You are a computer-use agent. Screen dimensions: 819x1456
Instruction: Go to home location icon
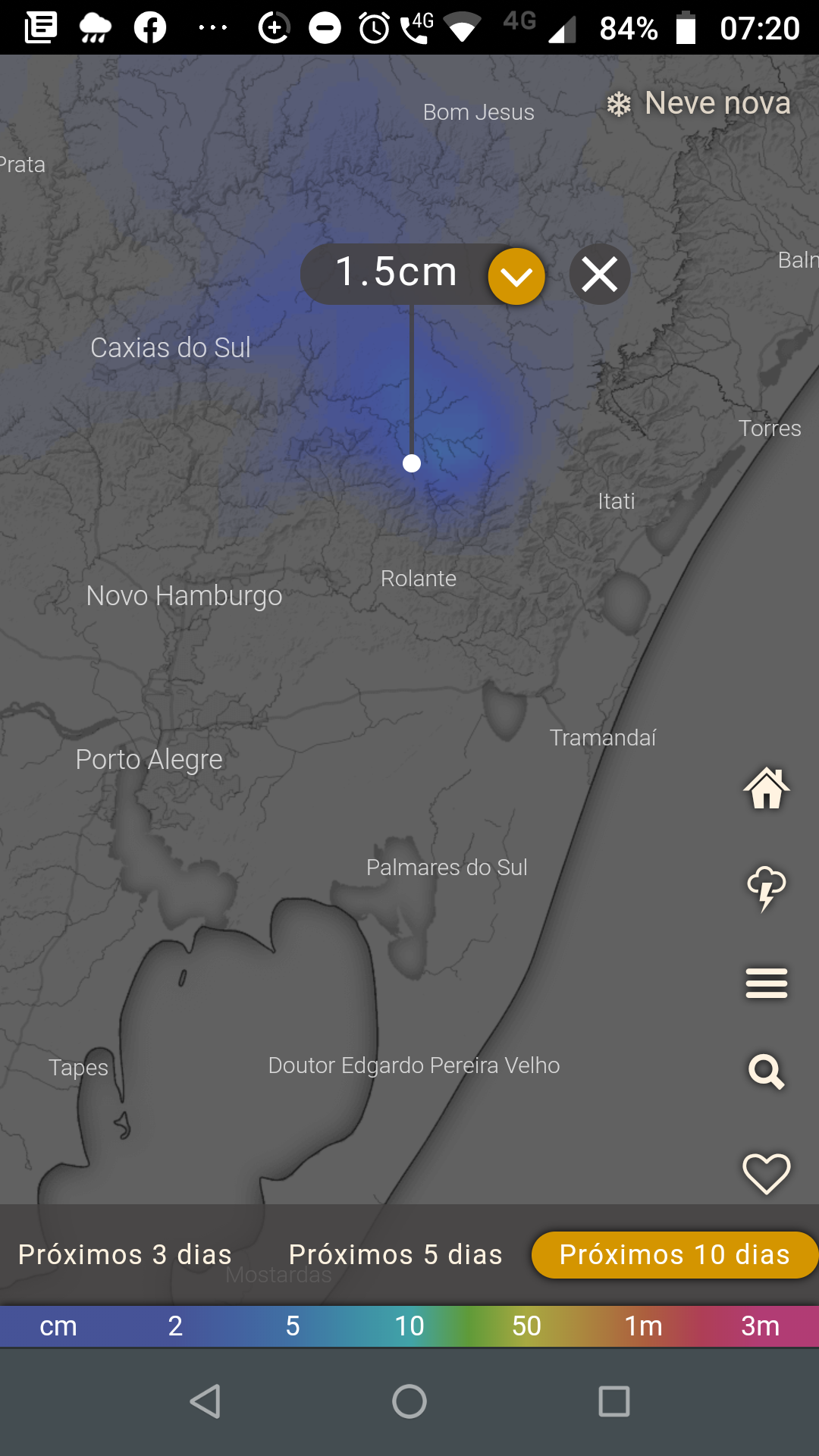point(767,788)
